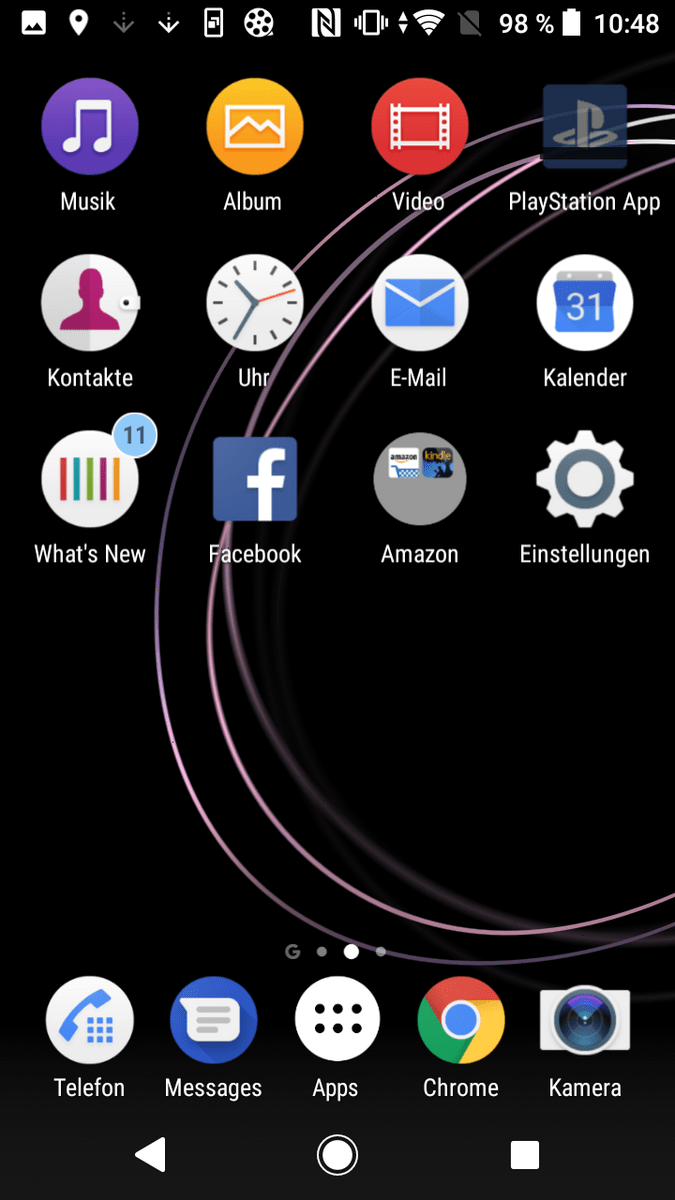The height and width of the screenshot is (1200, 675).
Task: Open the Kamera app
Action: point(585,1020)
